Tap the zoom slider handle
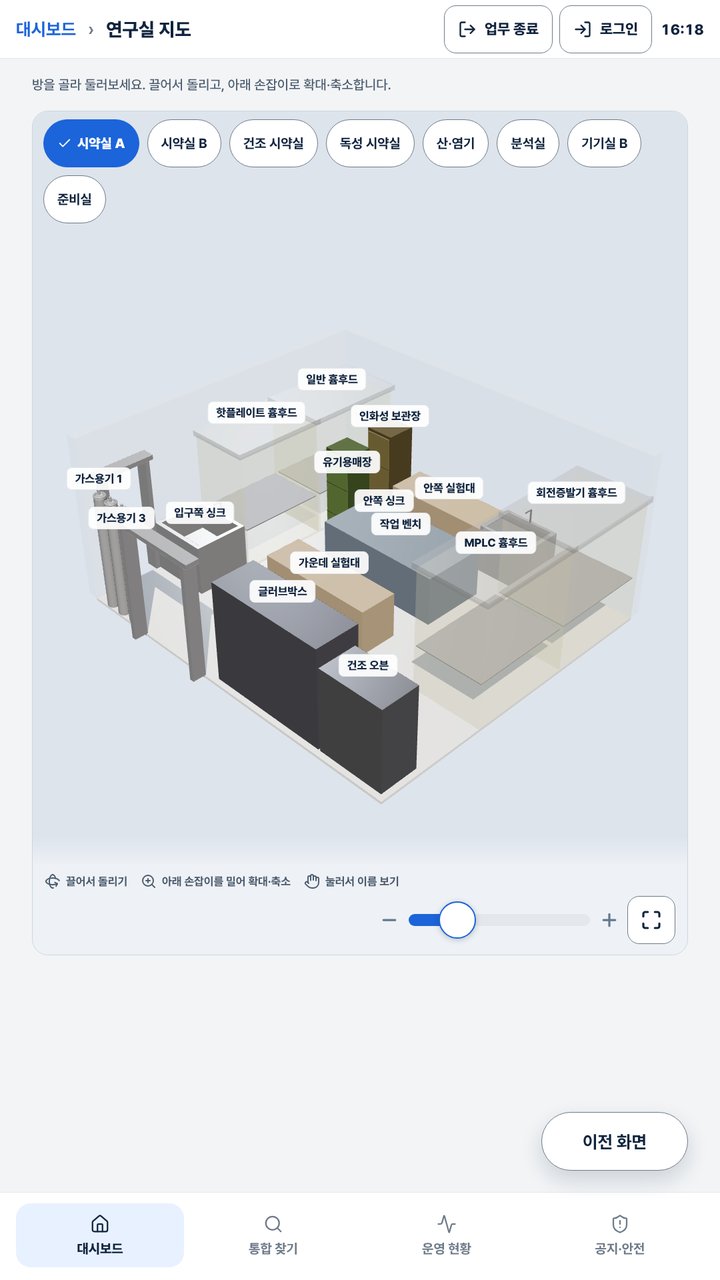The width and height of the screenshot is (720, 1280). [x=457, y=920]
